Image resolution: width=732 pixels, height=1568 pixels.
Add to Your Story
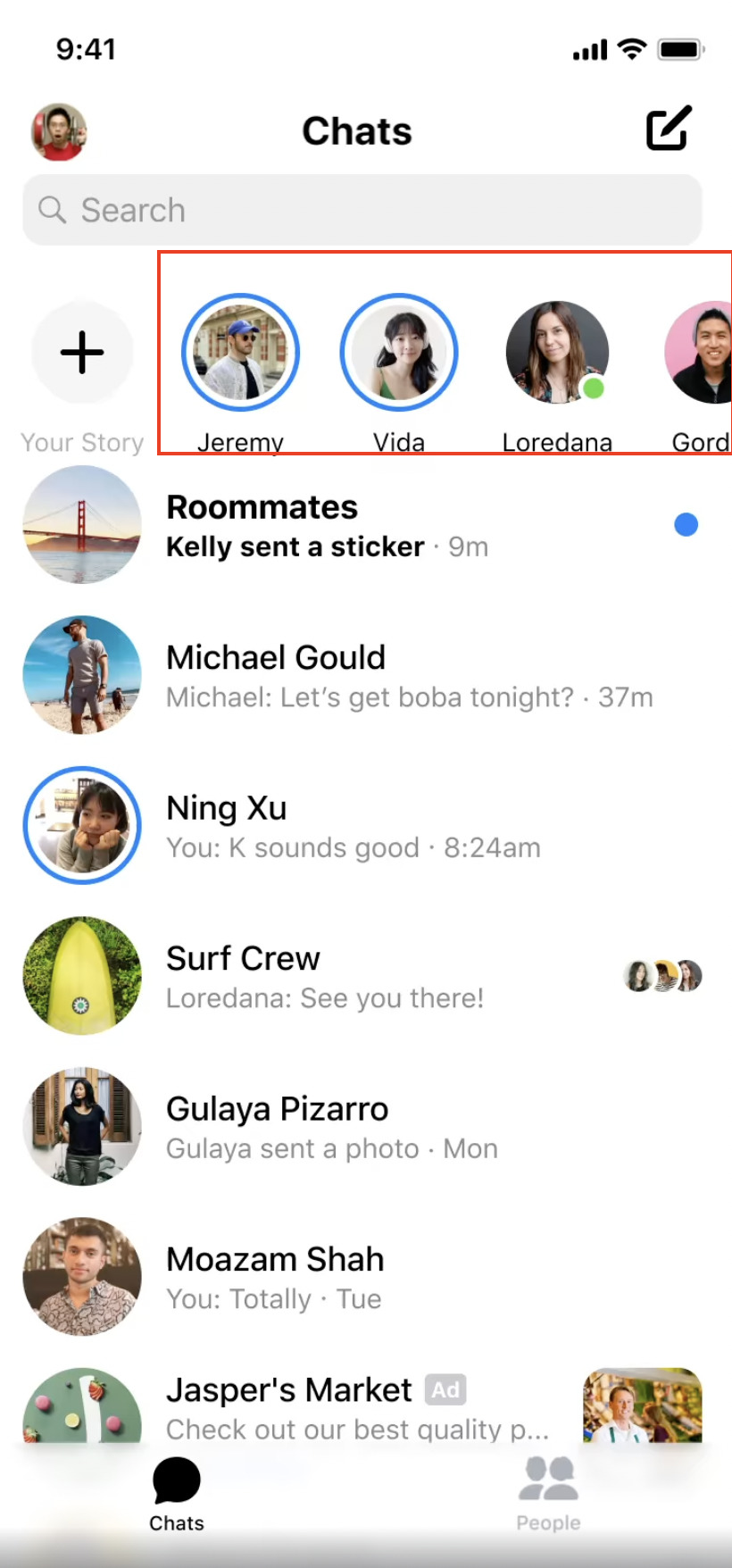[x=82, y=352]
